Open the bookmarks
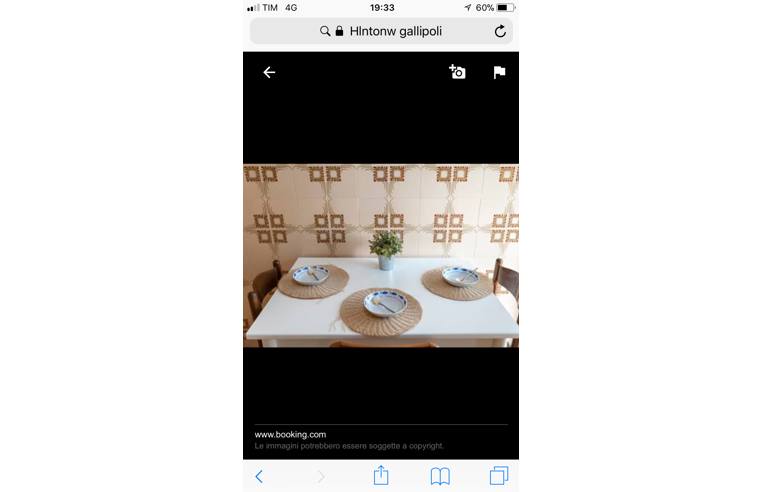Image resolution: width=764 pixels, height=492 pixels. [440, 476]
